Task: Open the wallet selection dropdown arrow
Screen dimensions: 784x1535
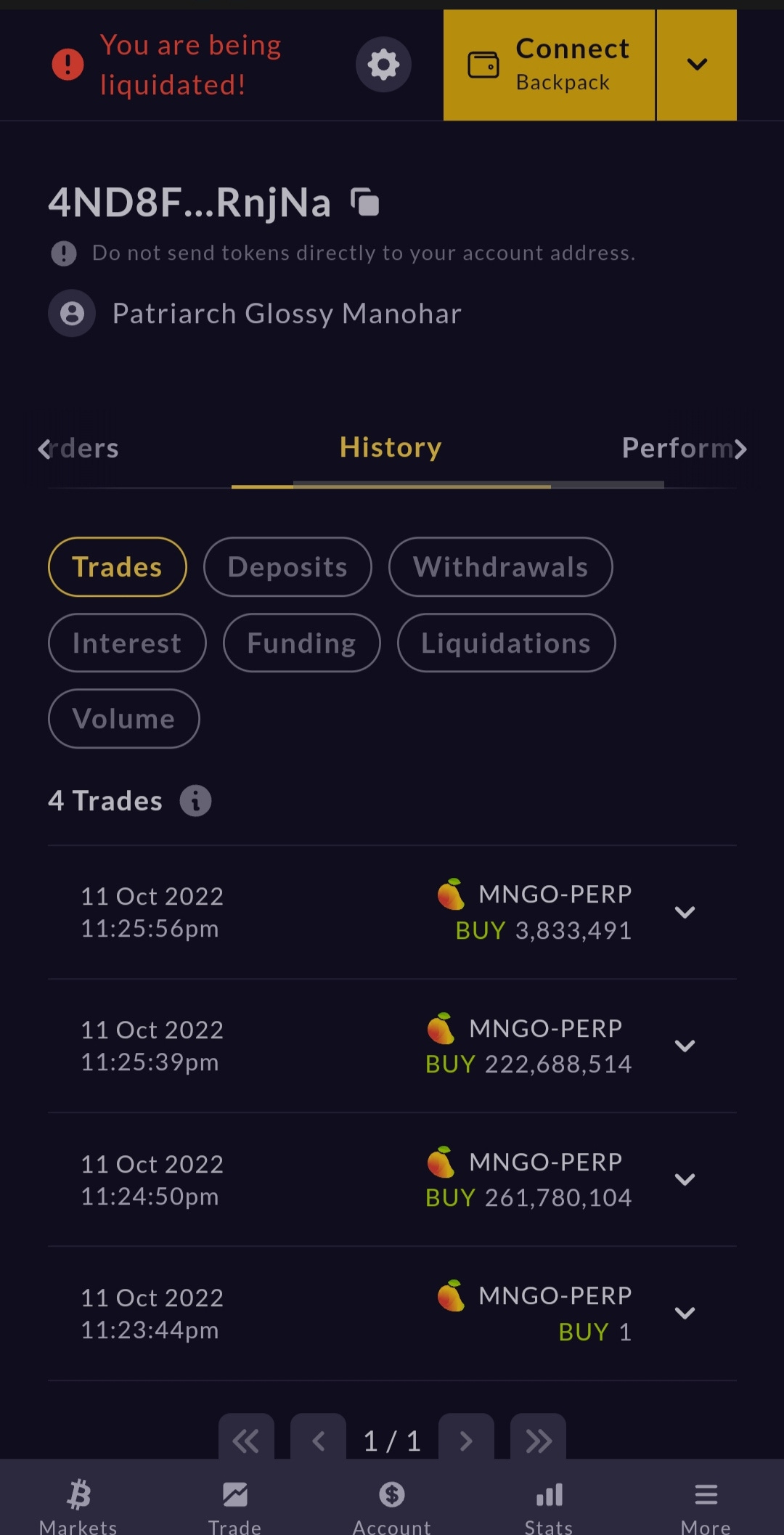Action: [x=697, y=65]
